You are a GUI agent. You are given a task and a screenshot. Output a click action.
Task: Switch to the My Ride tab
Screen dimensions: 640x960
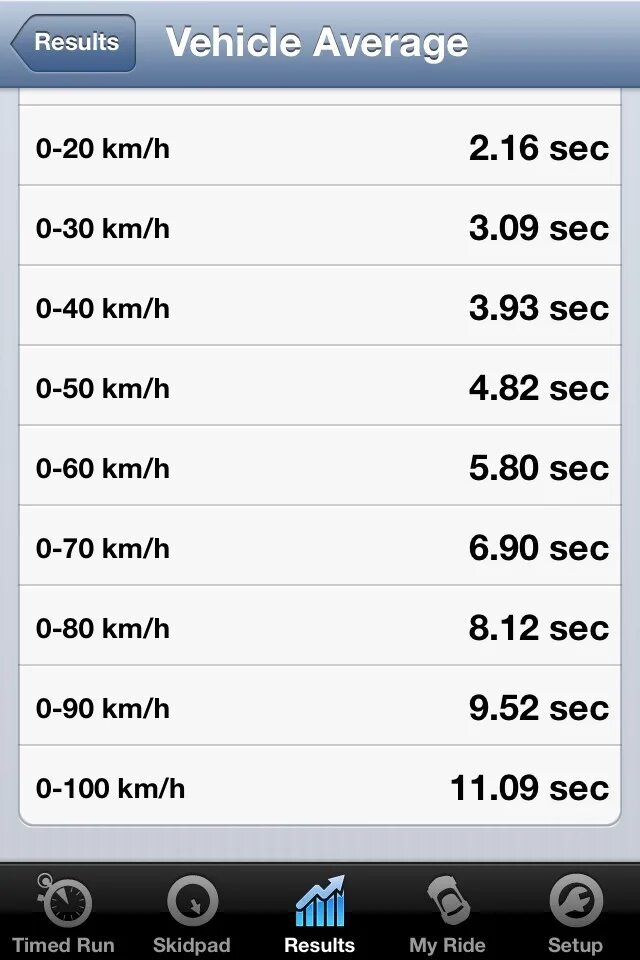pyautogui.click(x=447, y=912)
